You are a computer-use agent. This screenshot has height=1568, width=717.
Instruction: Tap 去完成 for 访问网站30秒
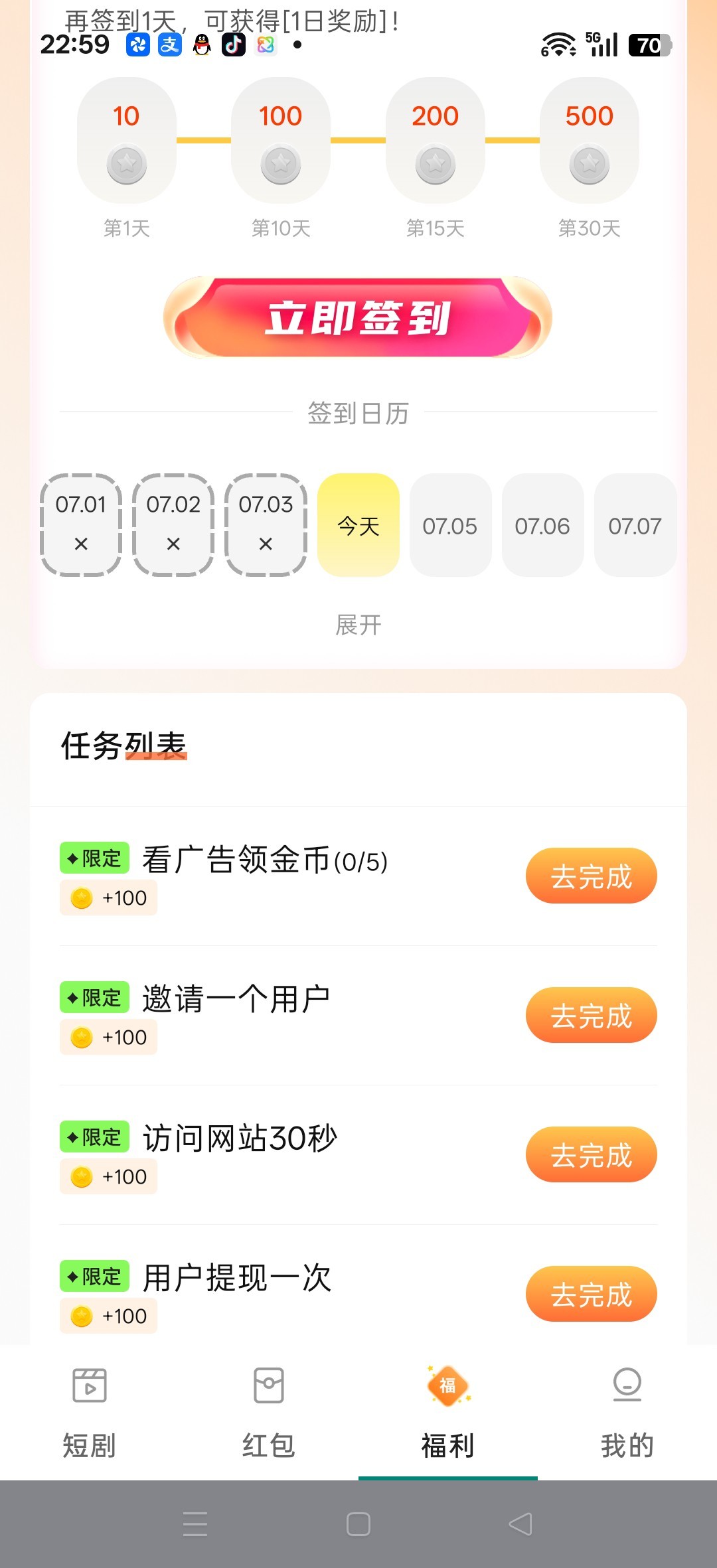pos(592,1155)
